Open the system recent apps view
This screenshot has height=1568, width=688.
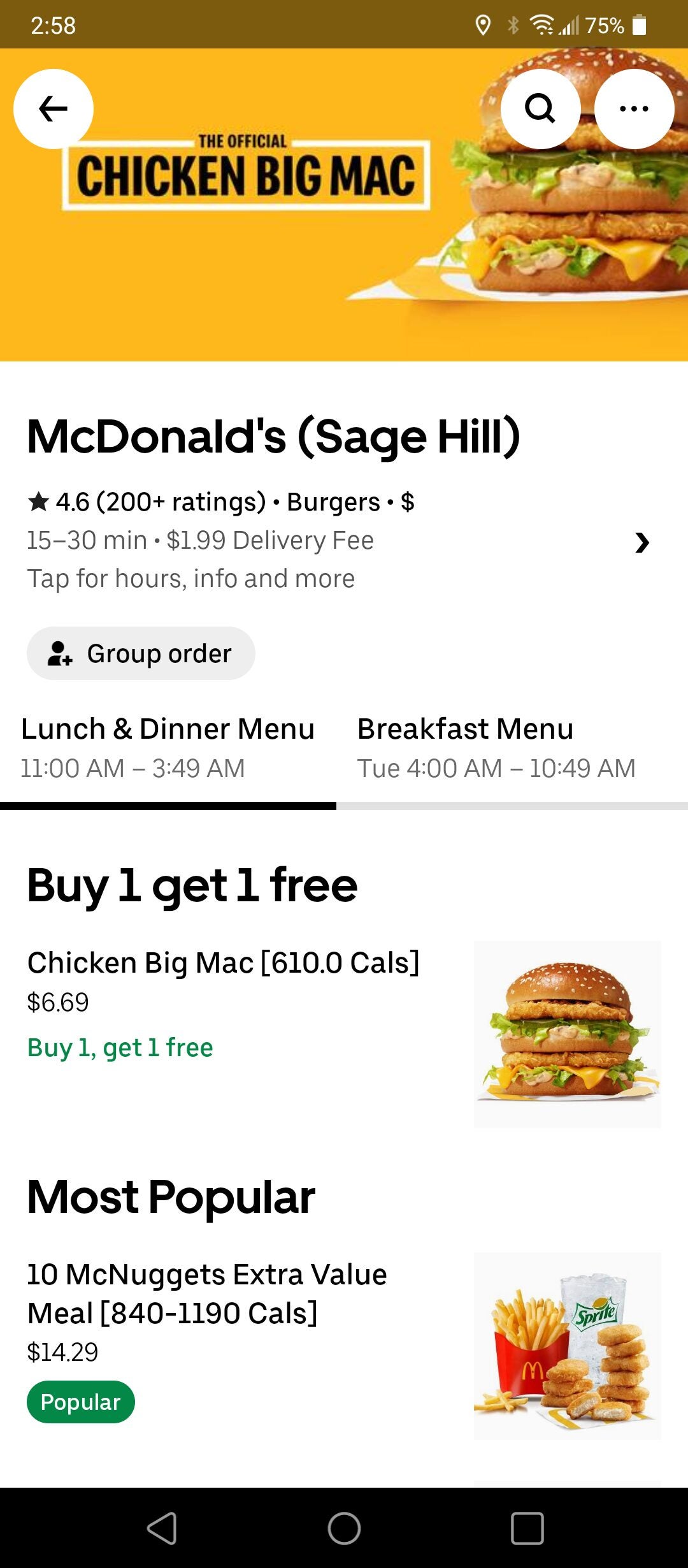tap(527, 1528)
